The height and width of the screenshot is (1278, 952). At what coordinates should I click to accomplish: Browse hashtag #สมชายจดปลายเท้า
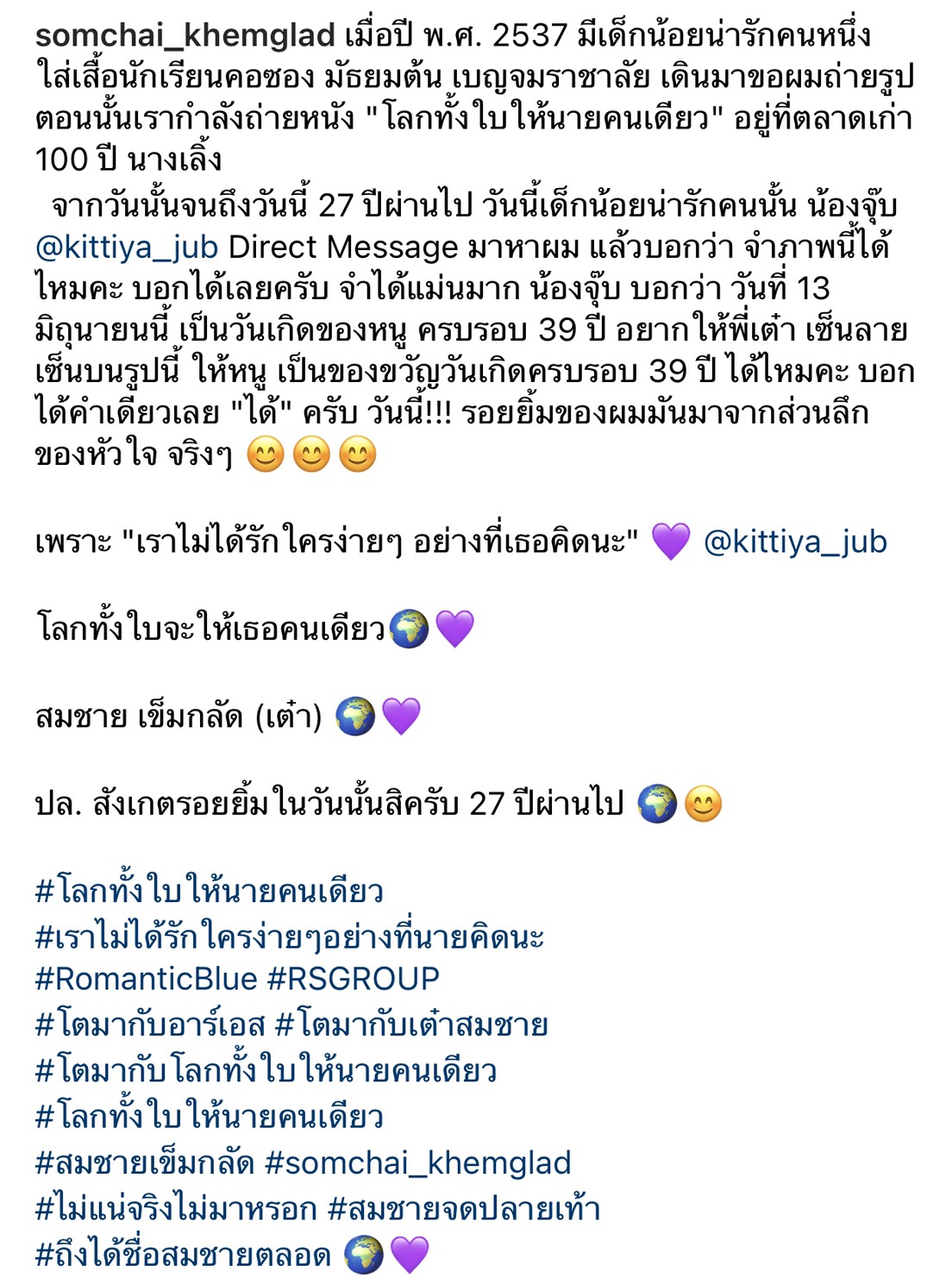[464, 1209]
